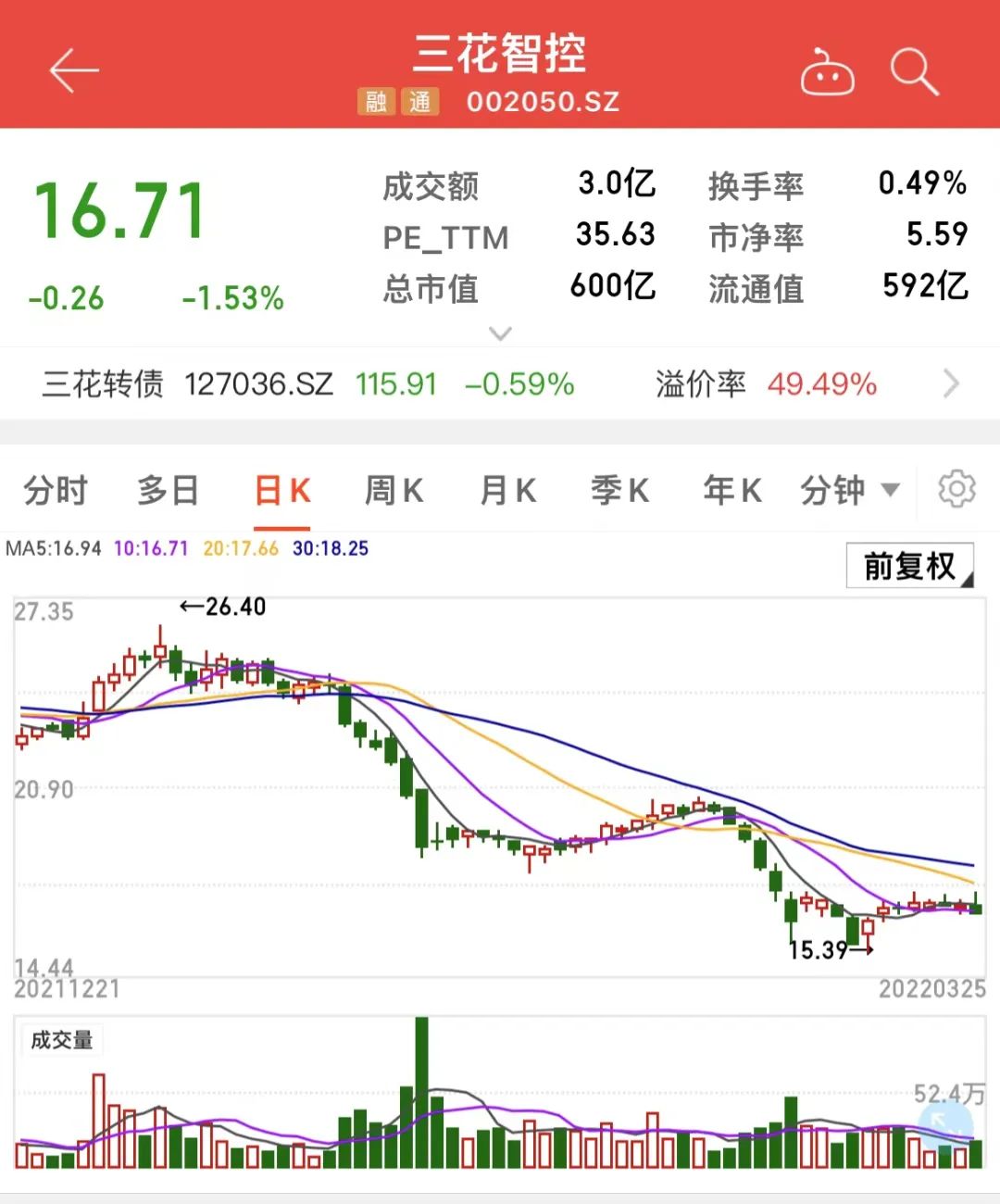Tap the 成交量 volume panel label
Image resolution: width=1000 pixels, height=1204 pixels.
point(61,1040)
